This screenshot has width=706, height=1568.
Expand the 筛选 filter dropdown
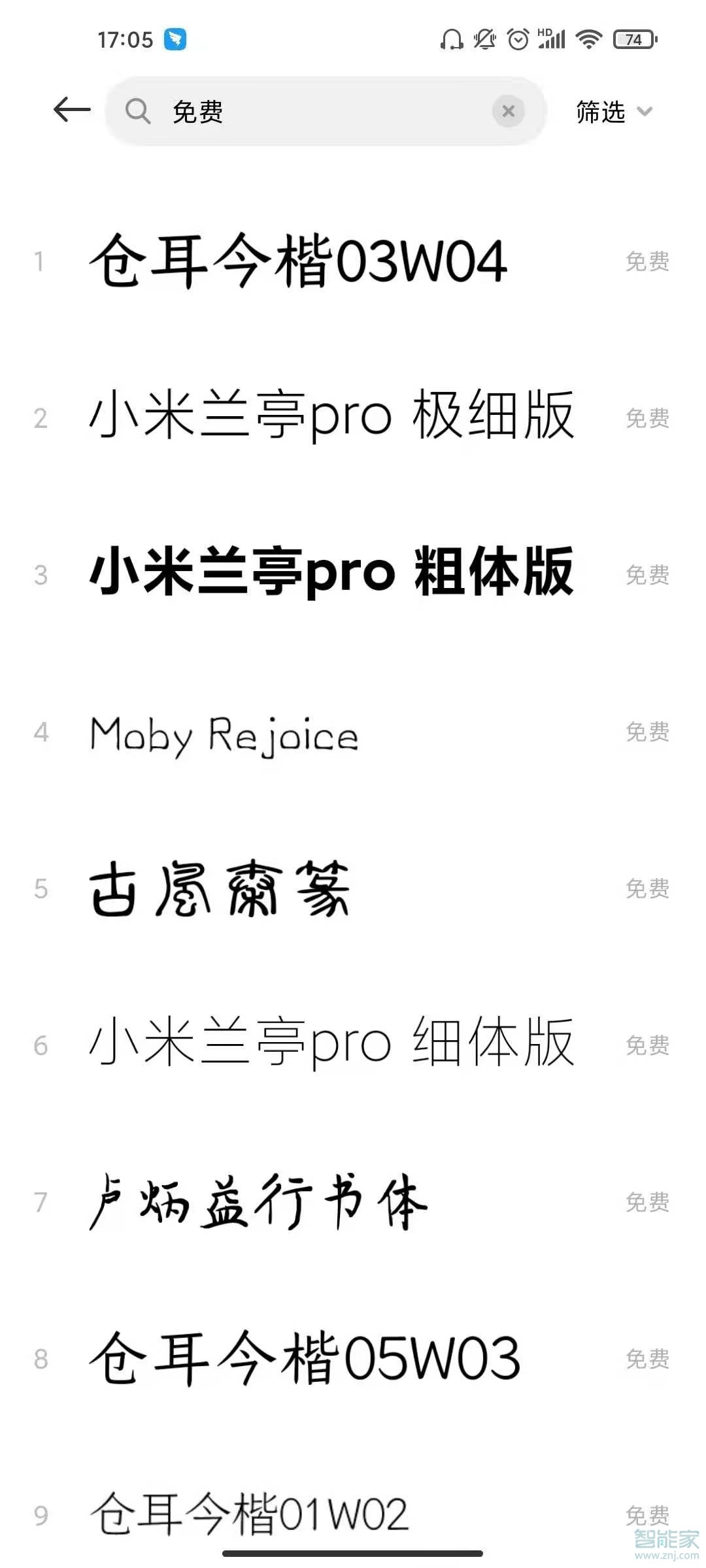coord(613,112)
